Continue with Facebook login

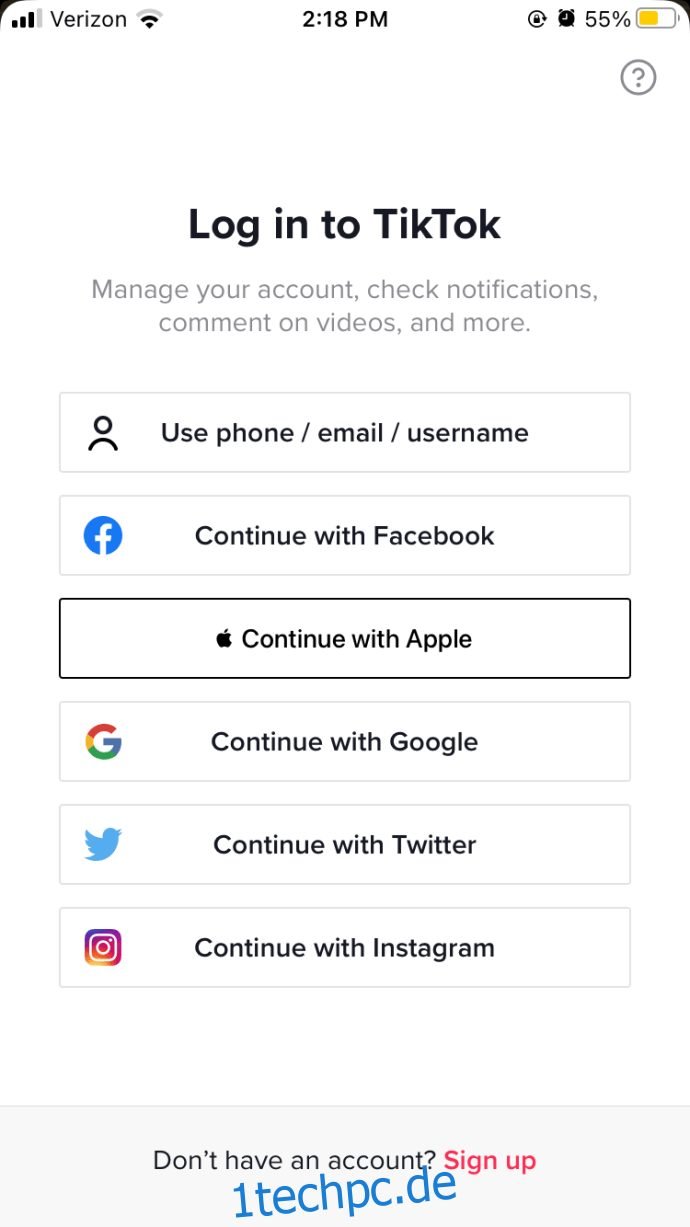345,535
